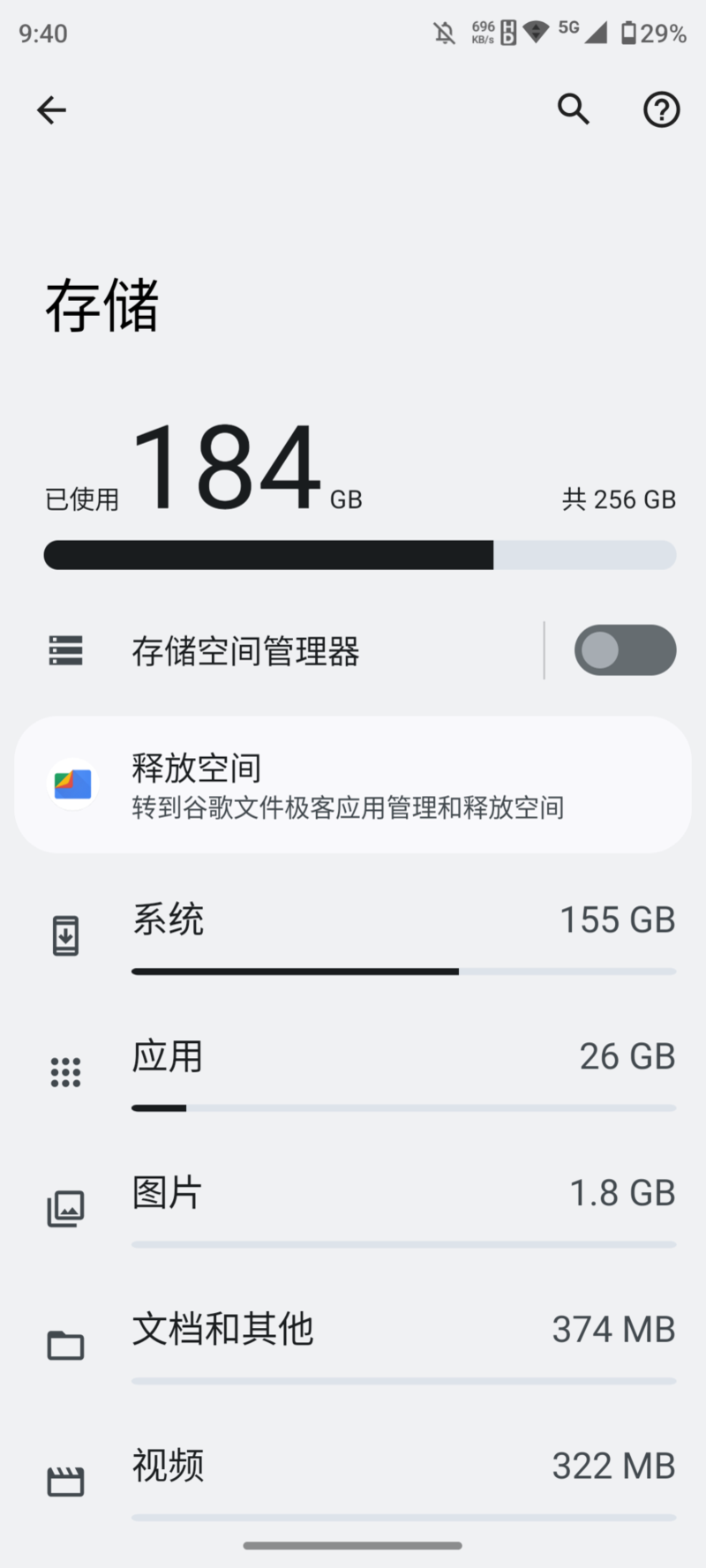Enable the 存储空间管理器 switch

pyautogui.click(x=625, y=650)
